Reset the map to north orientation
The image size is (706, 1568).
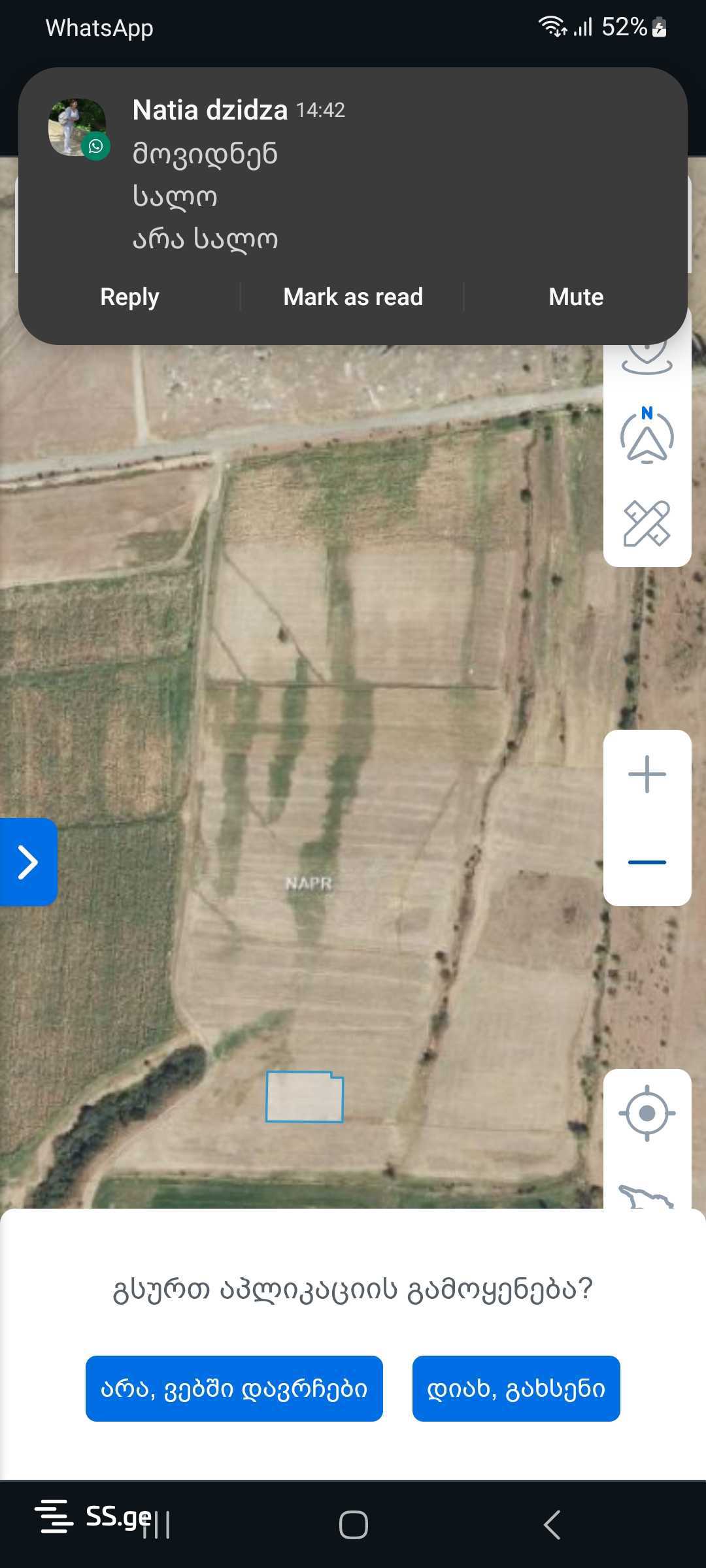[647, 436]
